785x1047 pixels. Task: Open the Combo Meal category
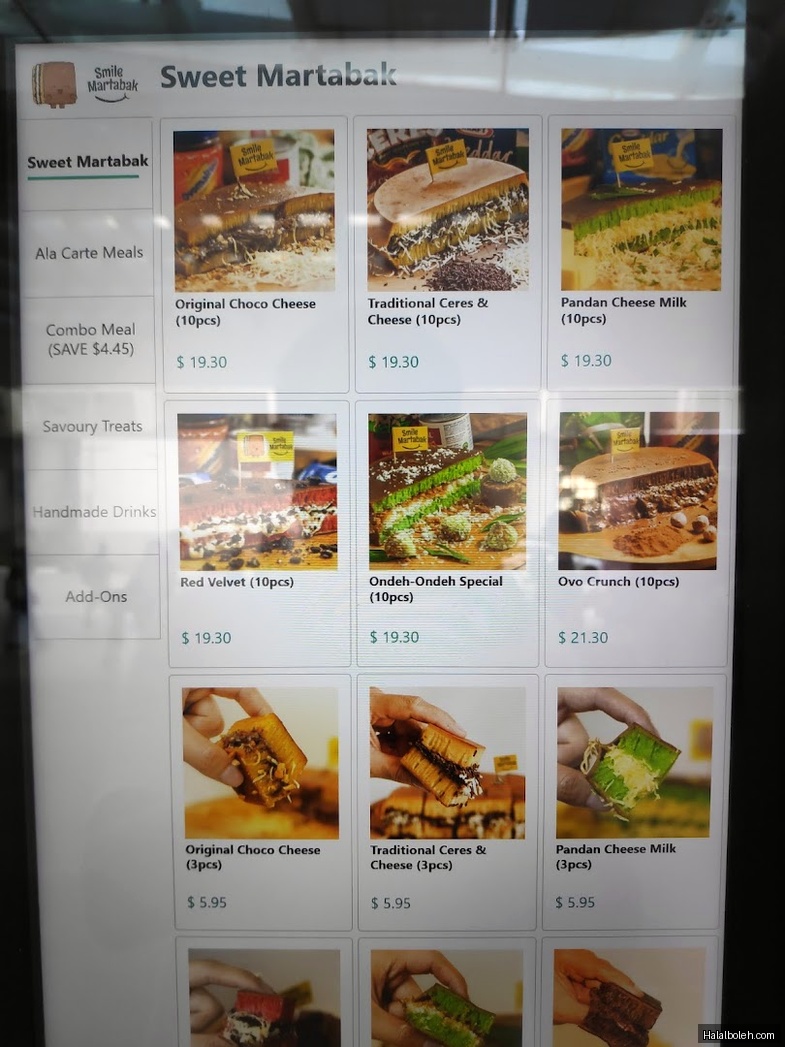90,339
